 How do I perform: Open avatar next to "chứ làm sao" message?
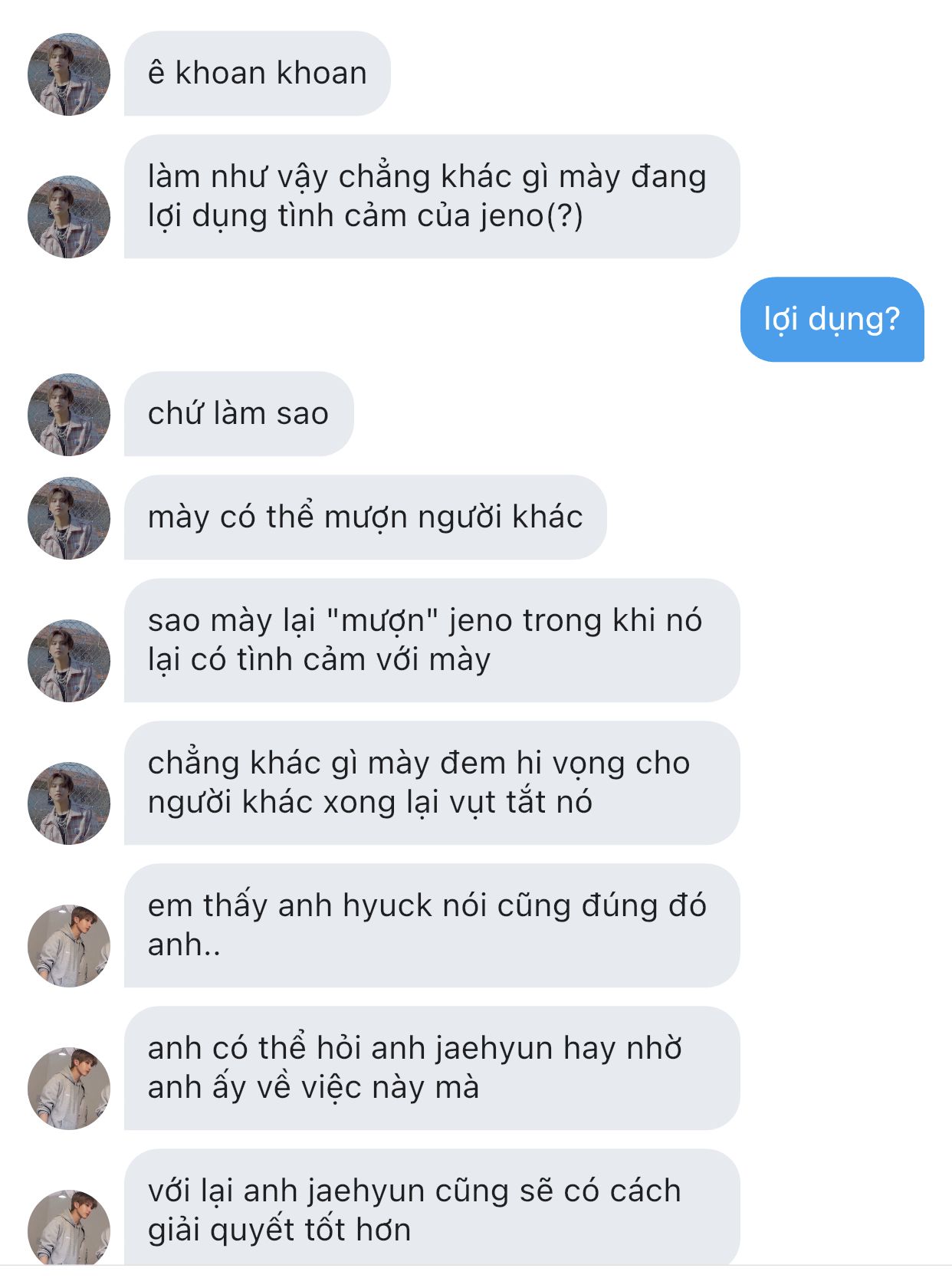(x=69, y=415)
